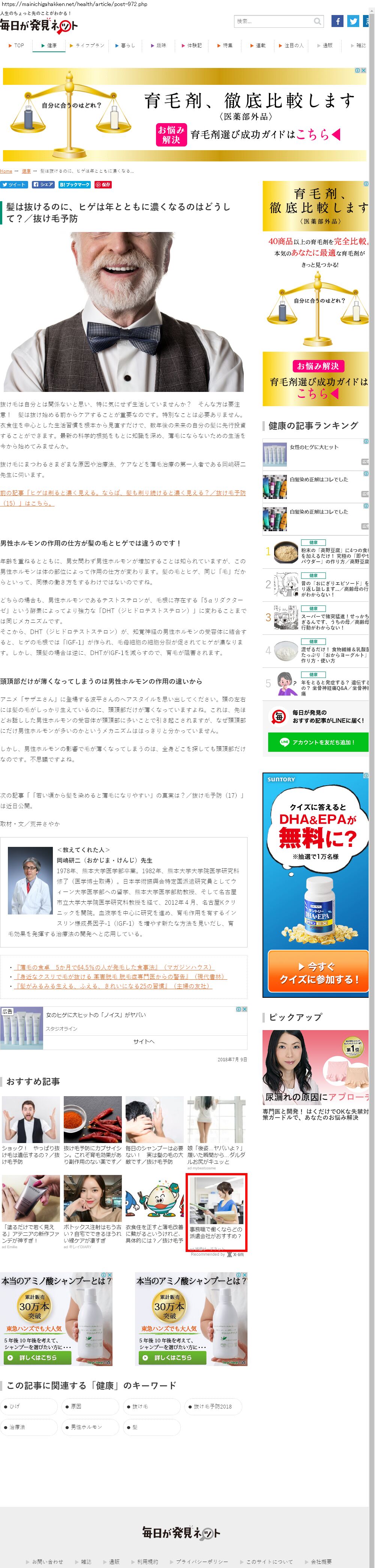This screenshot has height=1568, width=375.
Task: Tap アカウントを友だち追加 LINE button
Action: [318, 742]
